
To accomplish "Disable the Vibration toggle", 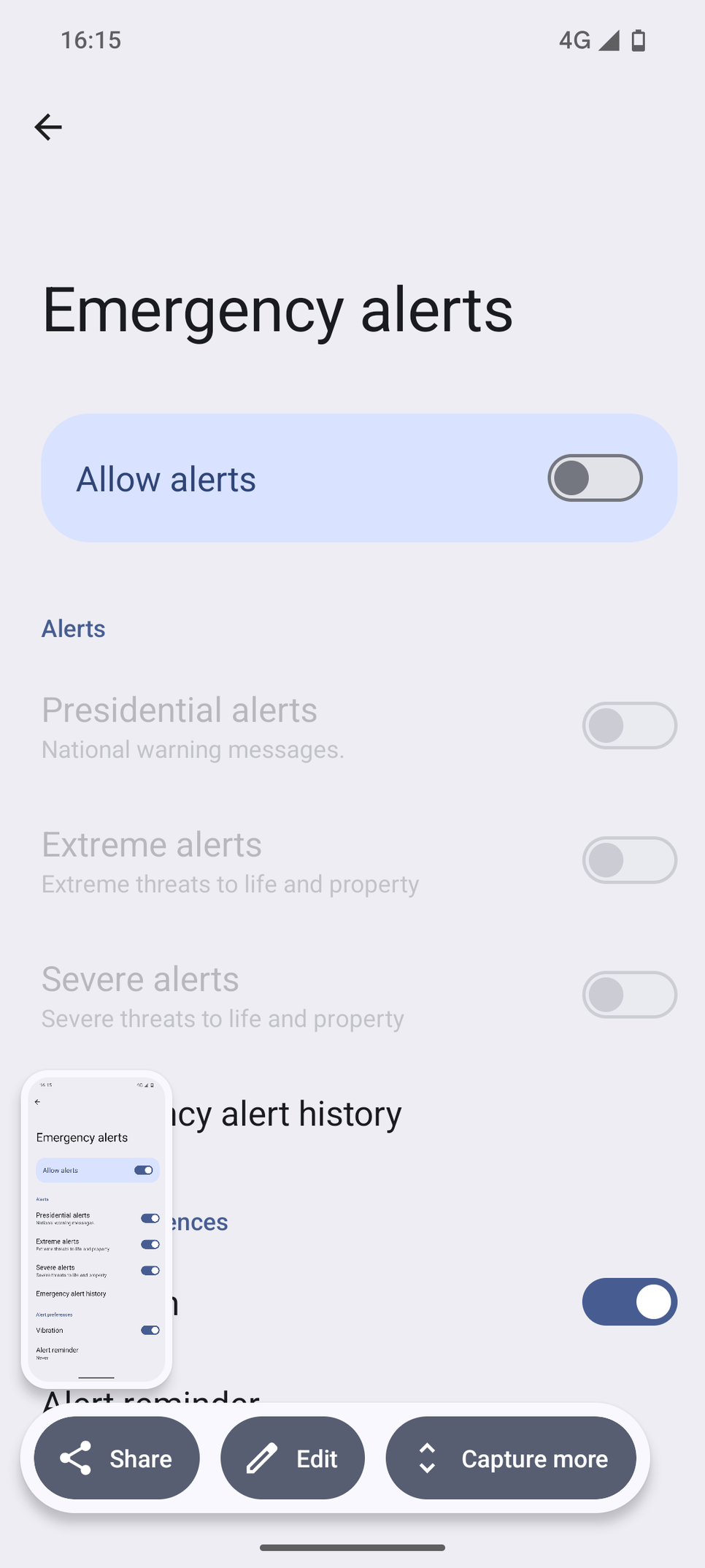I will pyautogui.click(x=629, y=1301).
